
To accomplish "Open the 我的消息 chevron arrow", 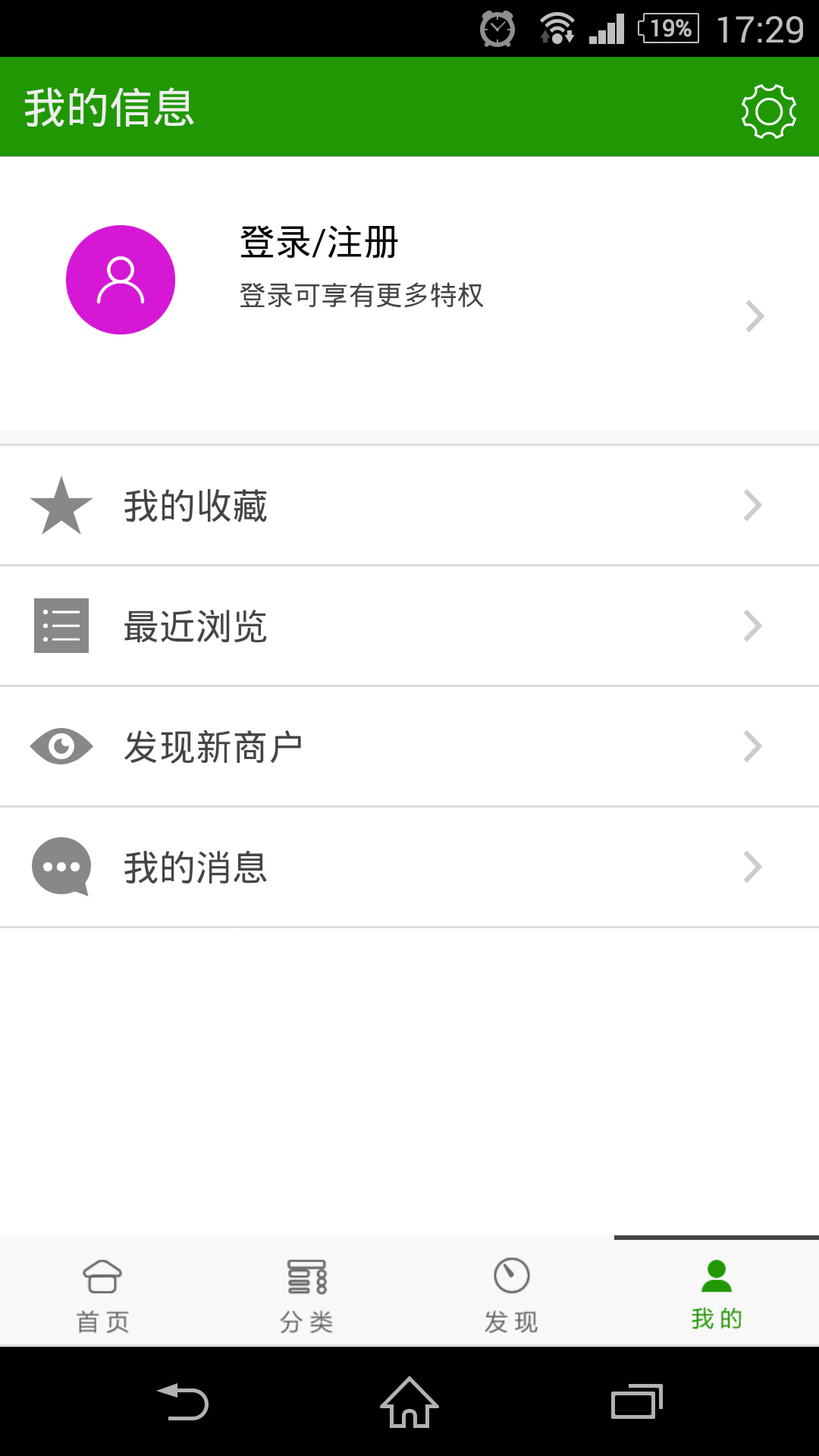I will (752, 867).
